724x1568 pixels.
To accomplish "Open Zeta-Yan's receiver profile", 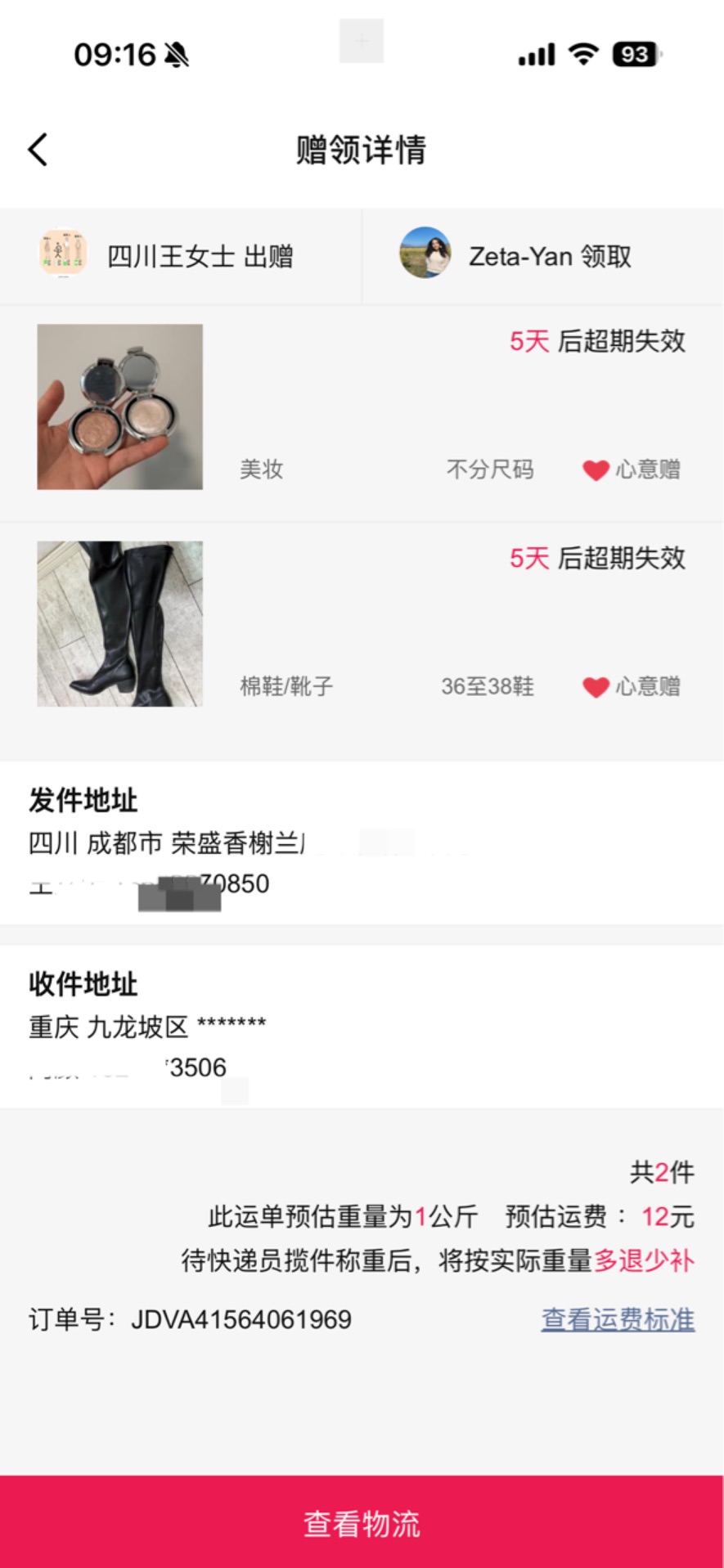I will coord(425,254).
